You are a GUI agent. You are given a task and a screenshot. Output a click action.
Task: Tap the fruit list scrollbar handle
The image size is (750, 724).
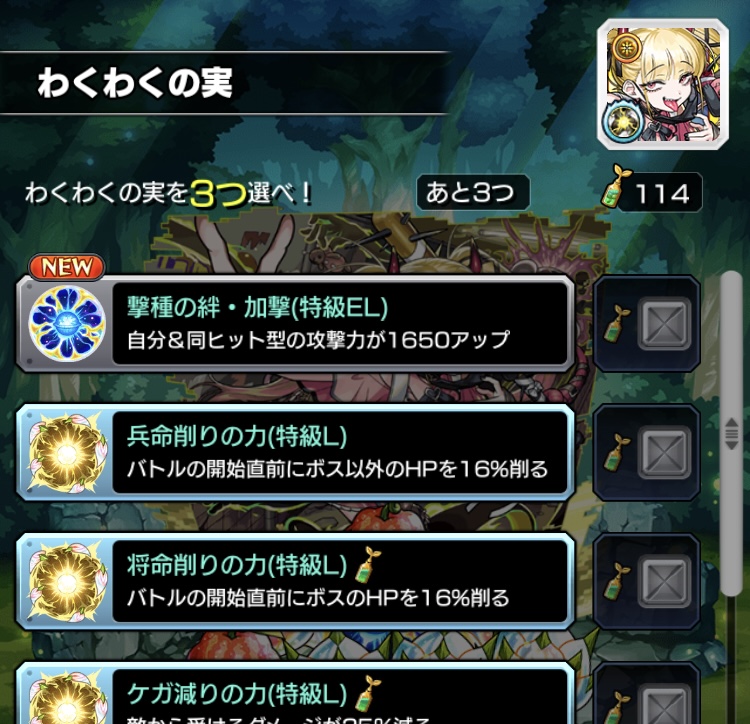tap(732, 433)
